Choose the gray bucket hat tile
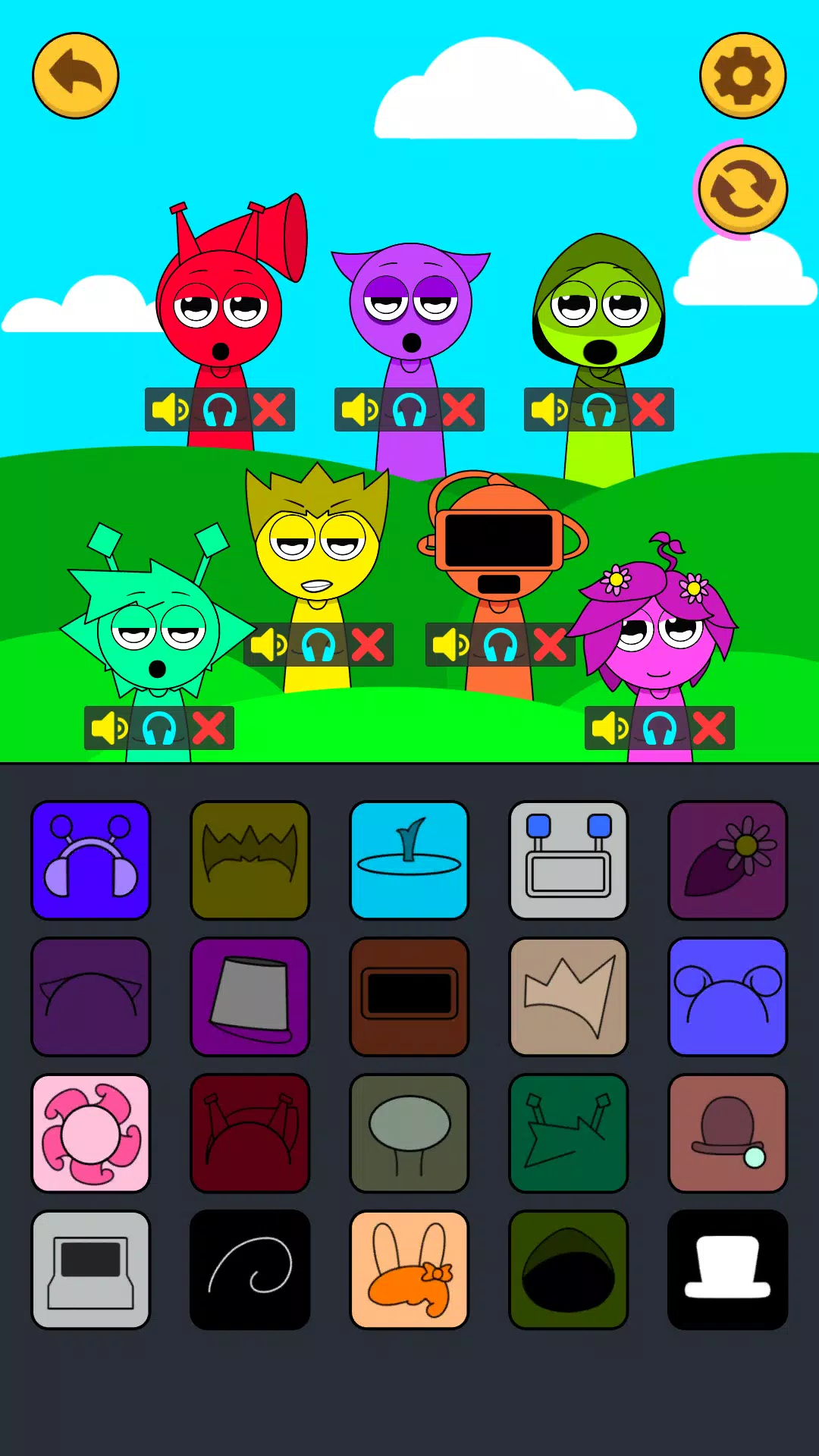 tap(250, 996)
